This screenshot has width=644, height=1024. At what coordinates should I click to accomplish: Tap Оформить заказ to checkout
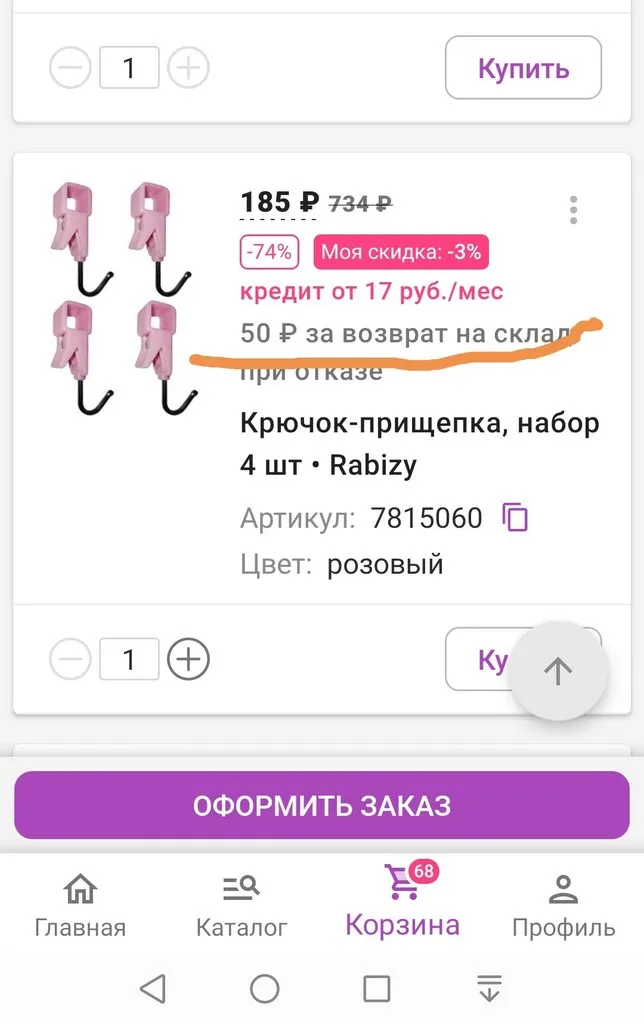coord(322,805)
